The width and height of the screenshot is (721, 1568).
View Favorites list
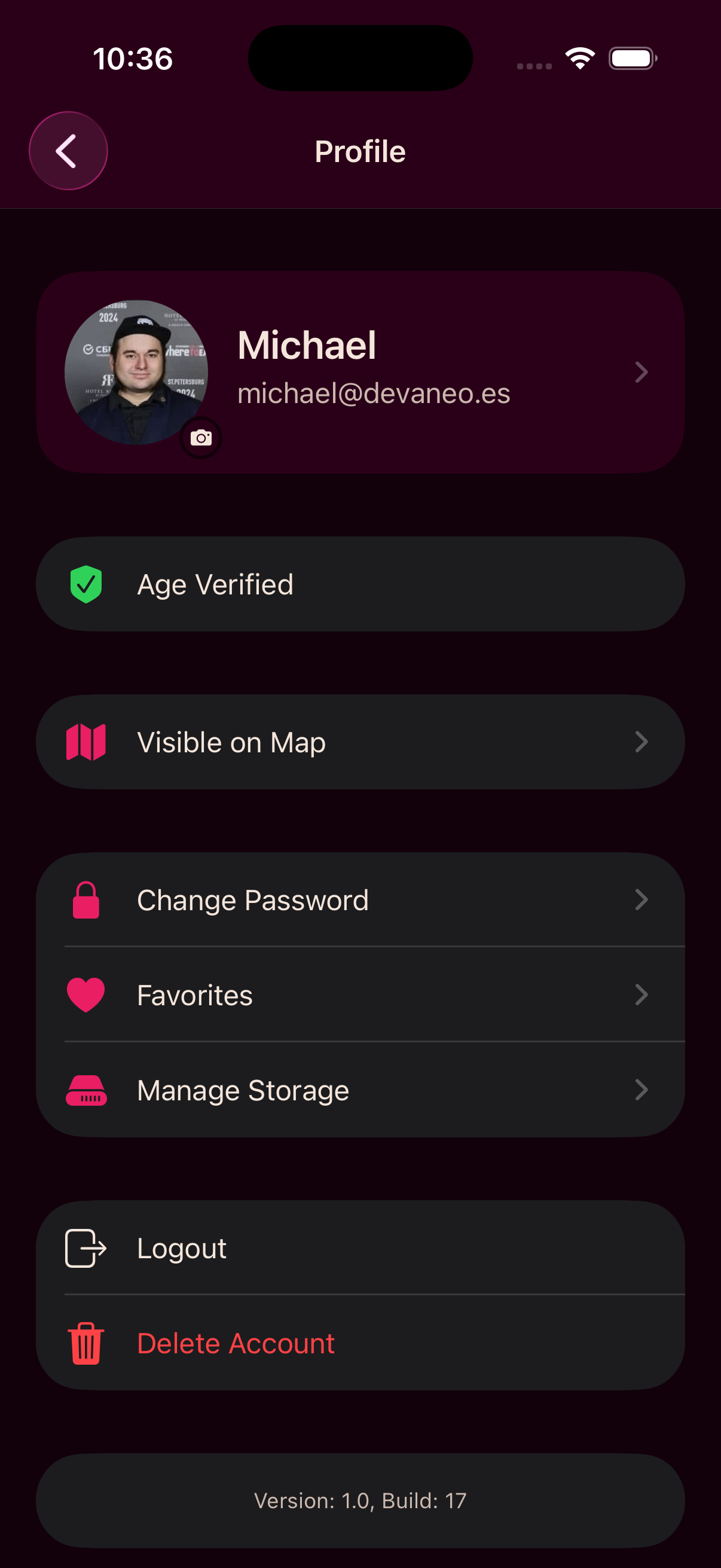[x=360, y=995]
